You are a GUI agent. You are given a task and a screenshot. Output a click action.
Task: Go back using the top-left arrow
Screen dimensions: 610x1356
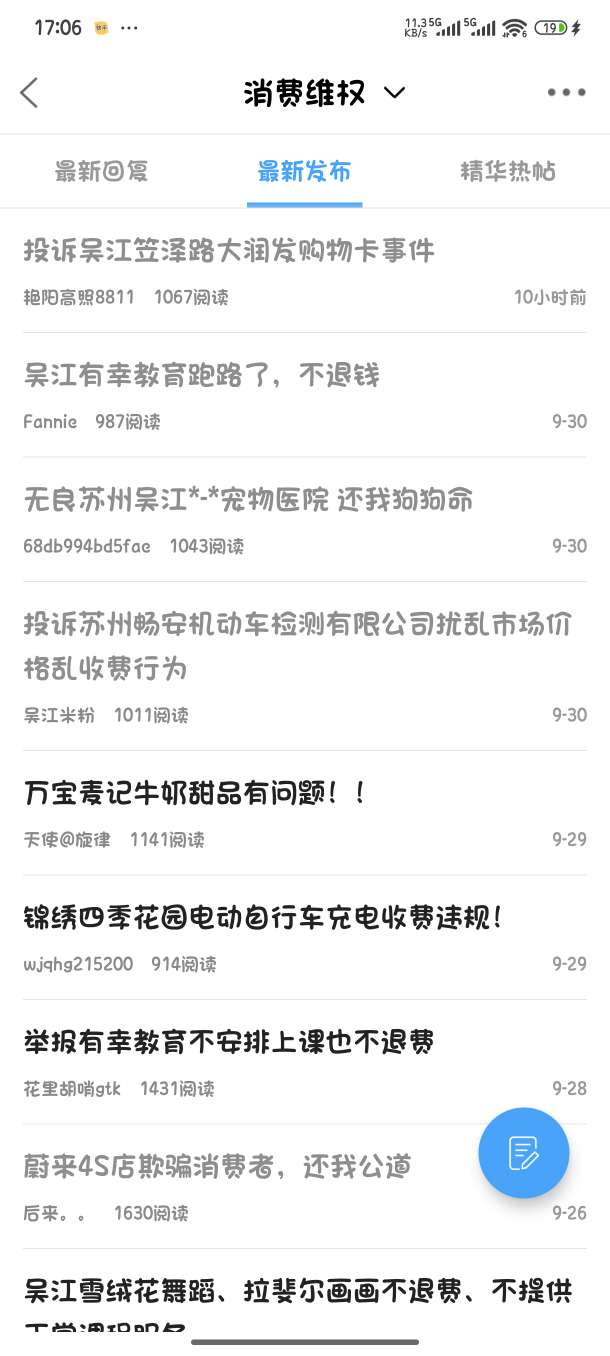coord(29,93)
